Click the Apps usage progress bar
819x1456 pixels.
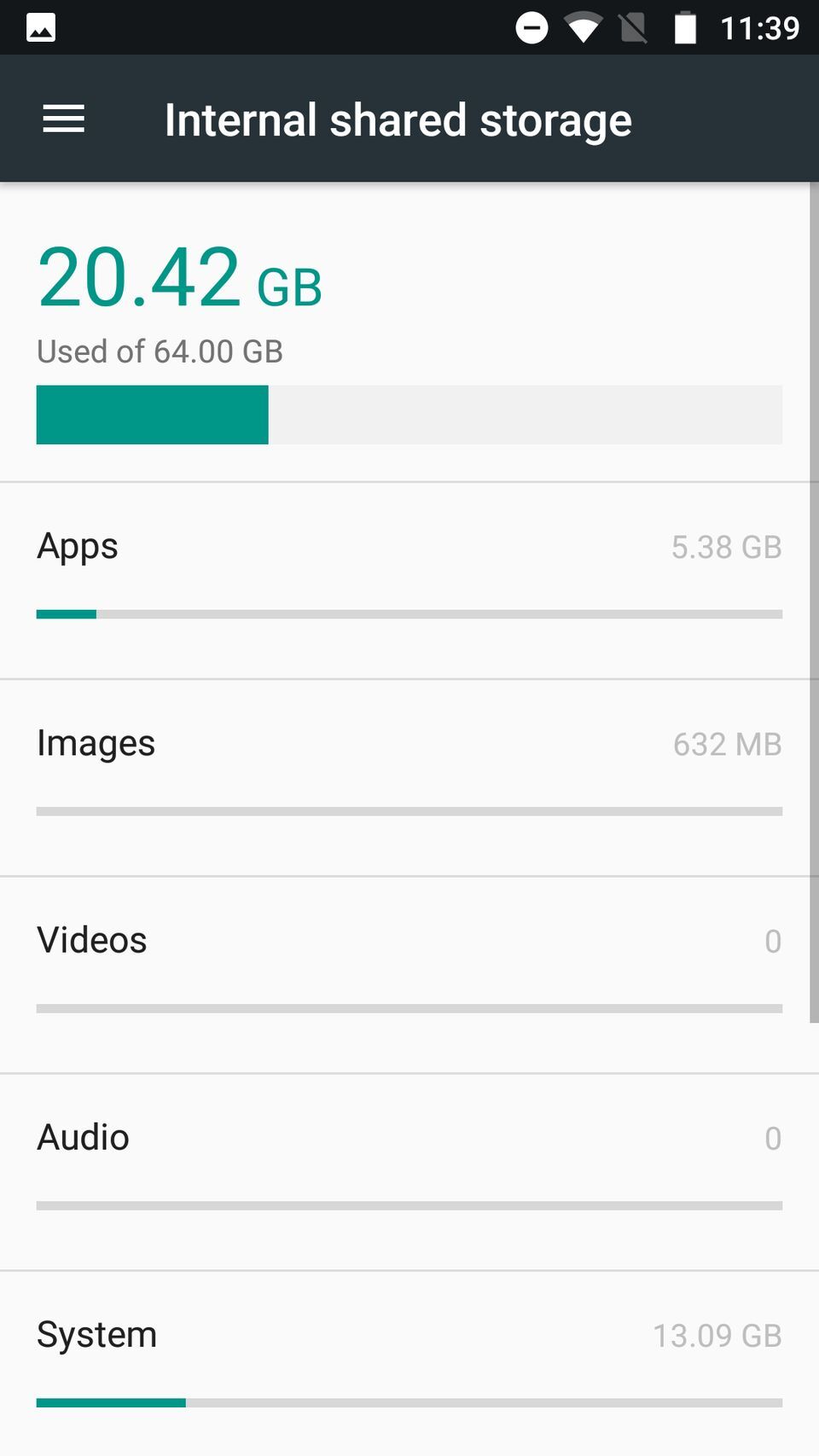[x=409, y=613]
